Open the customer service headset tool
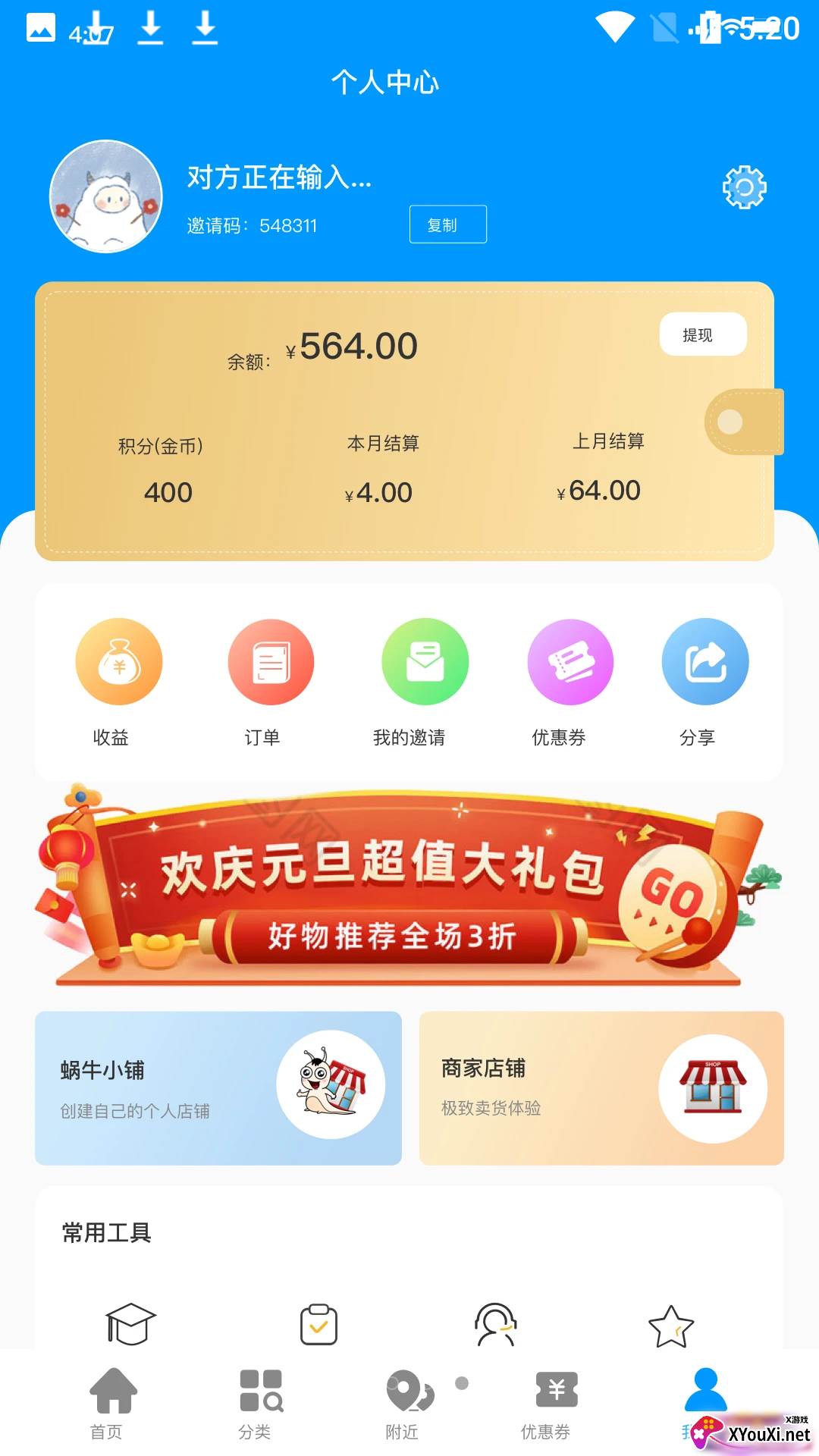The height and width of the screenshot is (1456, 819). click(x=495, y=1325)
